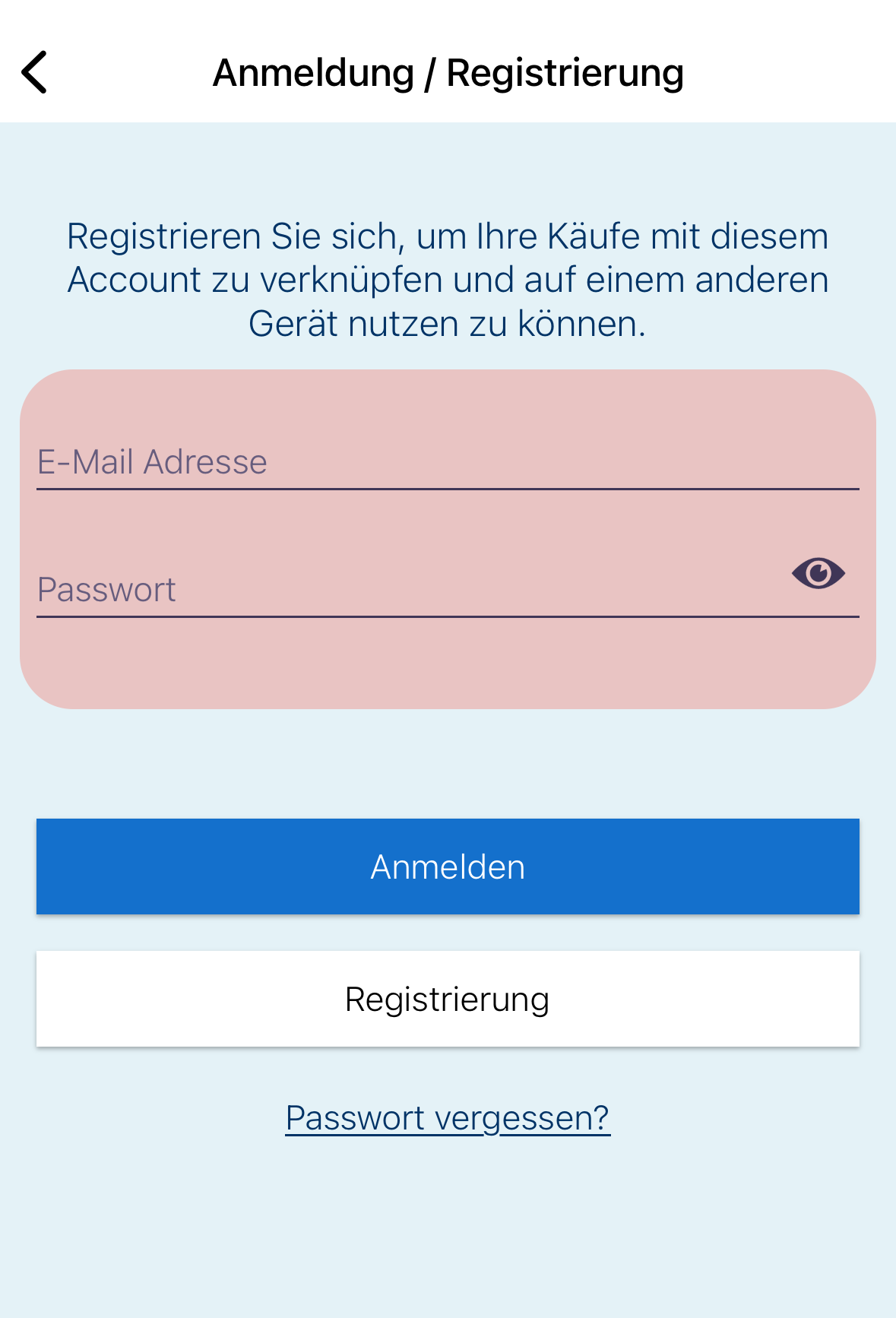Choose the Registrierung button
The height and width of the screenshot is (1318, 896).
click(448, 999)
